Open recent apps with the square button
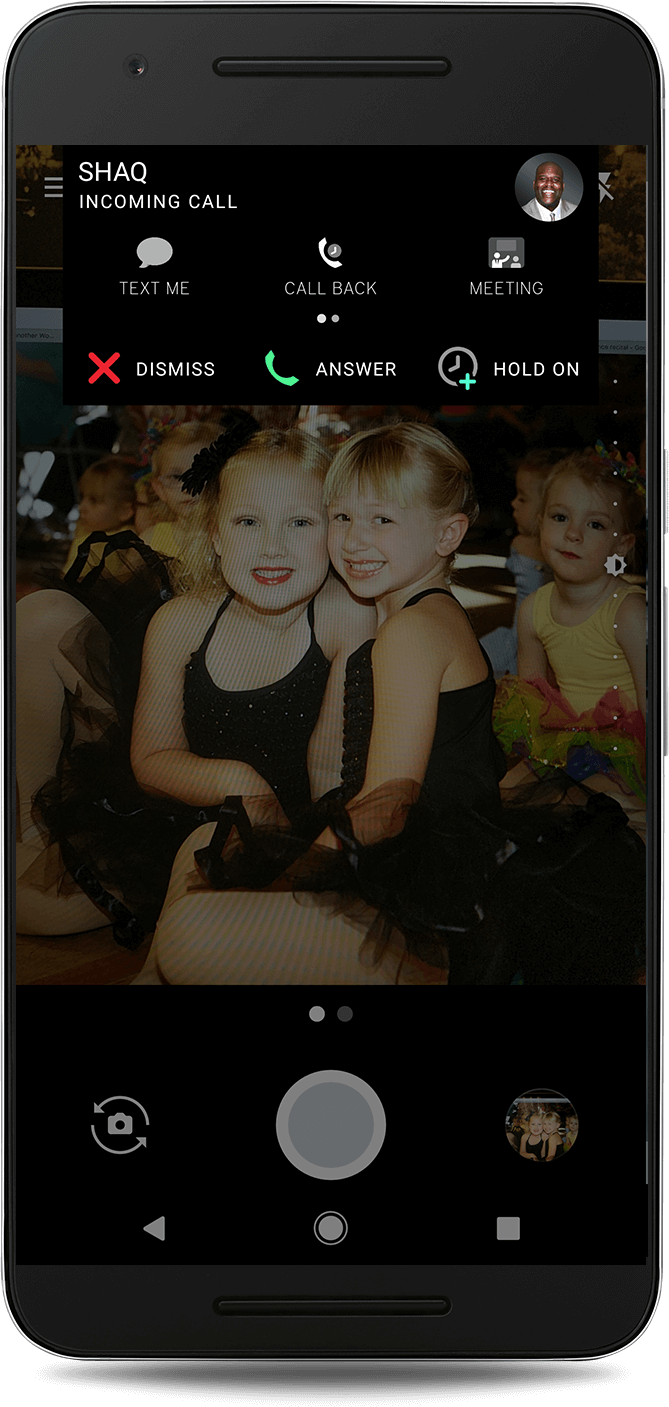This screenshot has height=1407, width=669. click(x=508, y=1228)
